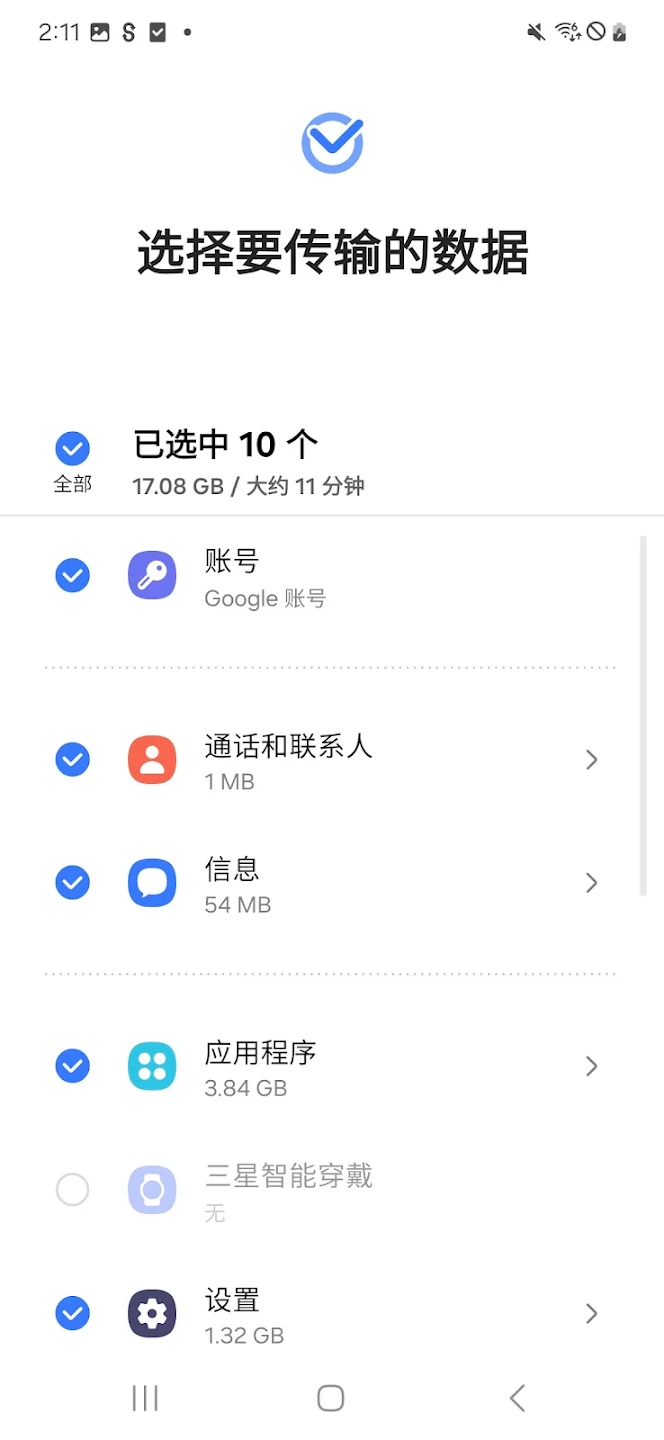Open 设置 details chevron
Image resolution: width=664 pixels, height=1440 pixels.
(591, 1313)
